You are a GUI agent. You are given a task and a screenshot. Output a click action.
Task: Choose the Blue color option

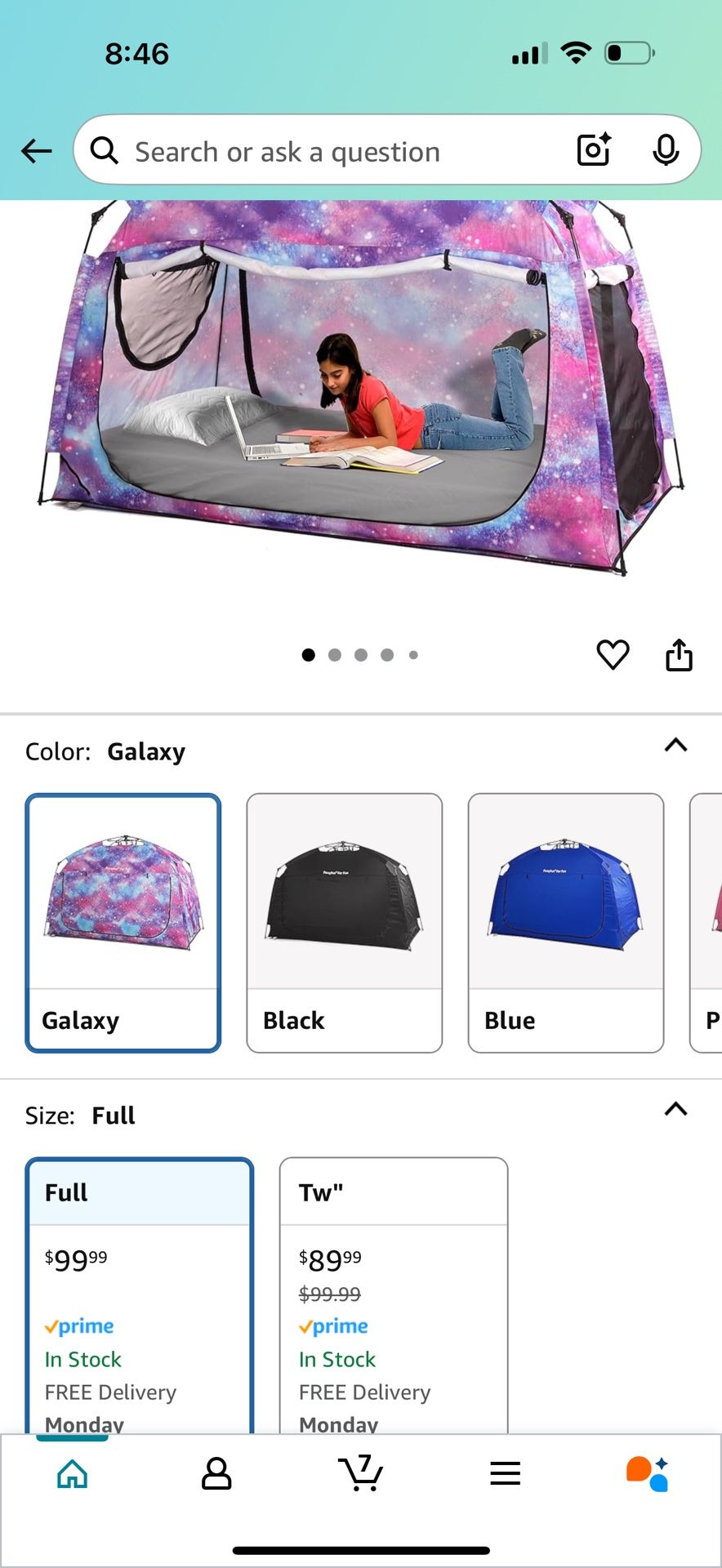566,923
